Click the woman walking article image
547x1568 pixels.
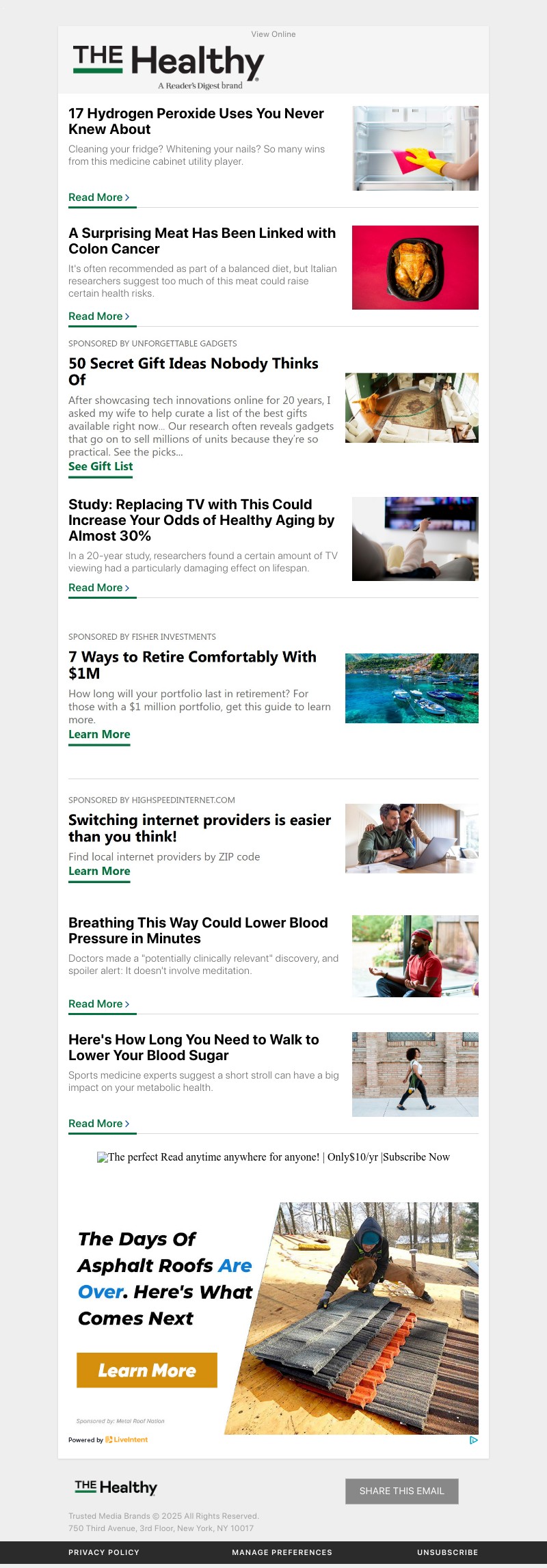point(414,1073)
